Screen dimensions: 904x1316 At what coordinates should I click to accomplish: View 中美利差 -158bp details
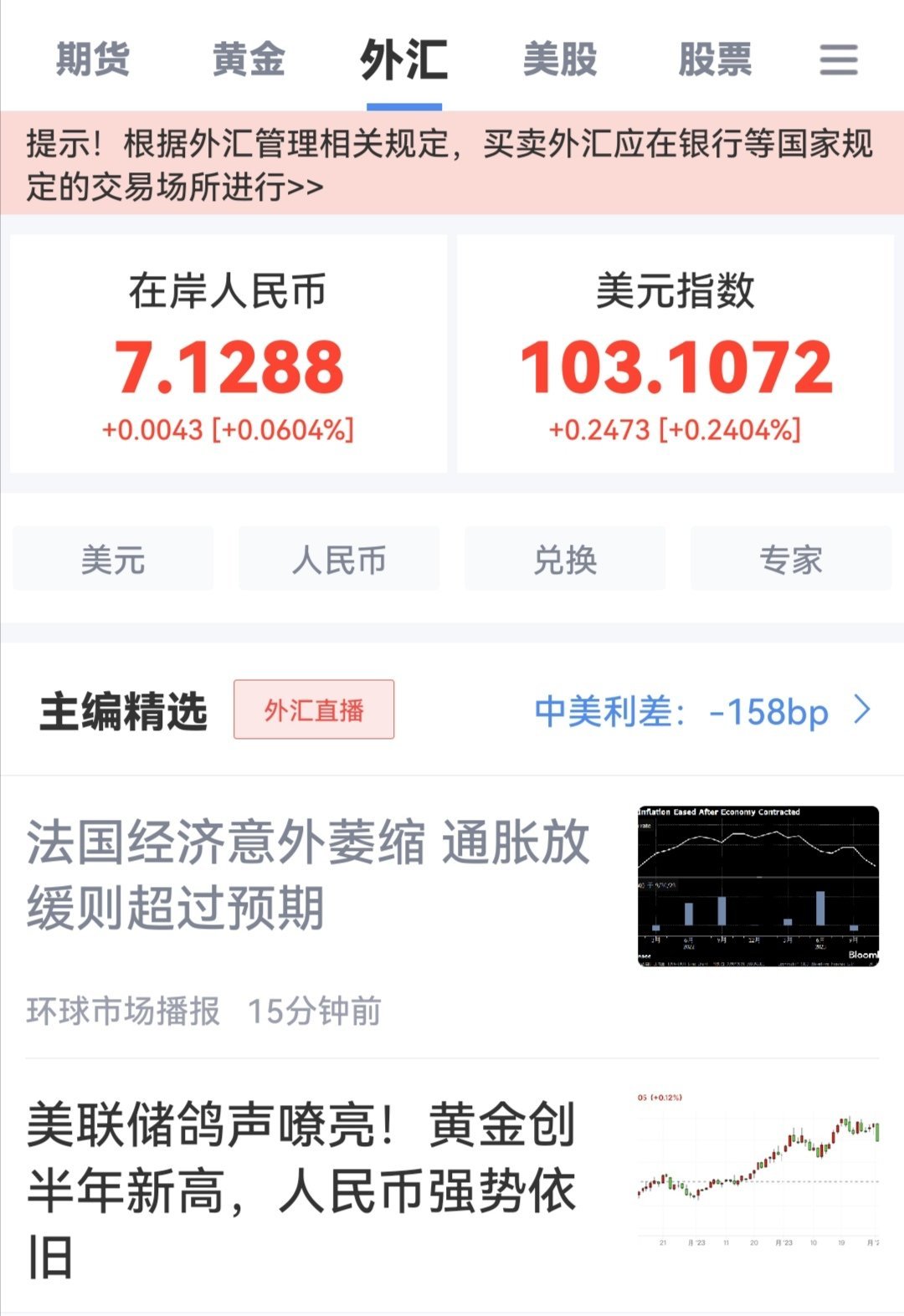tap(701, 712)
